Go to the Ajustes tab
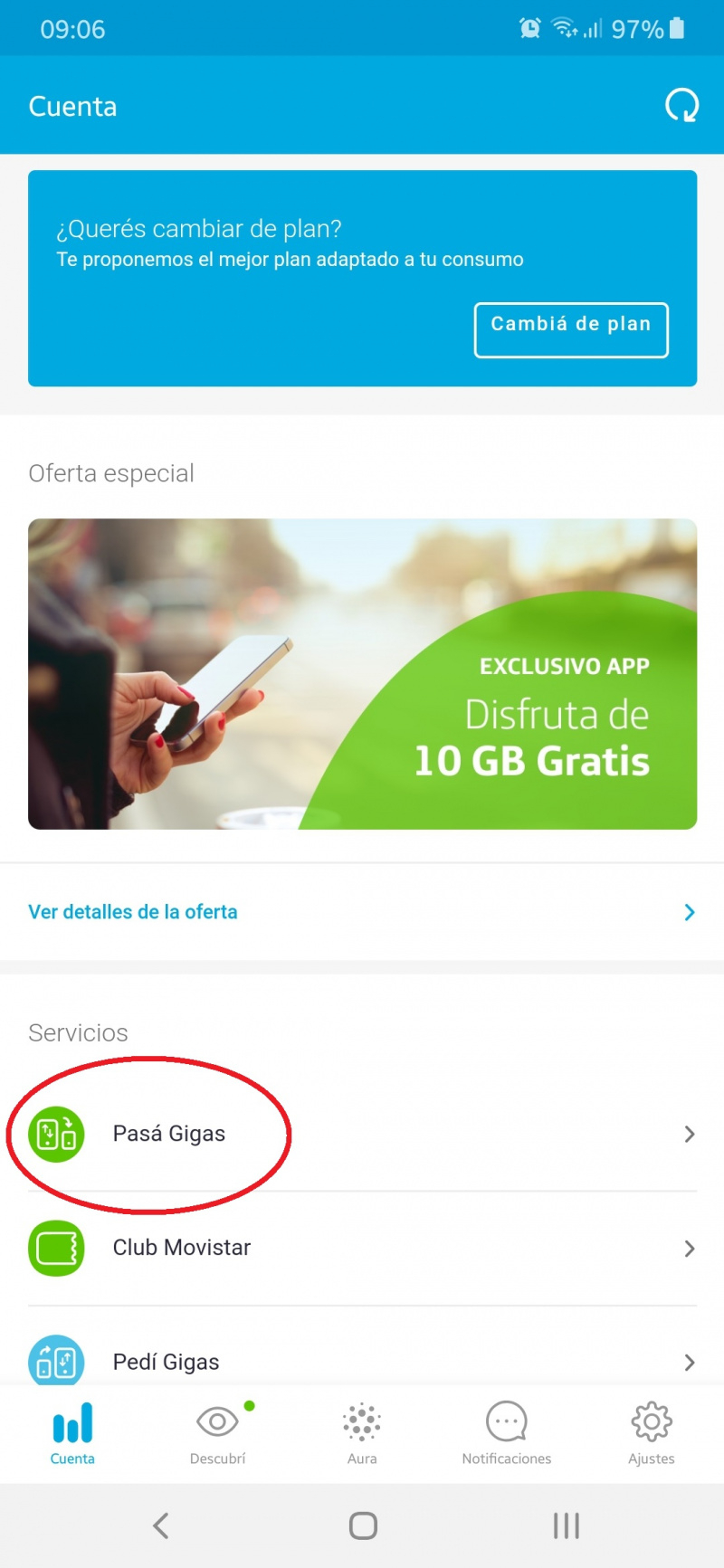The height and width of the screenshot is (1568, 724). 652,1433
